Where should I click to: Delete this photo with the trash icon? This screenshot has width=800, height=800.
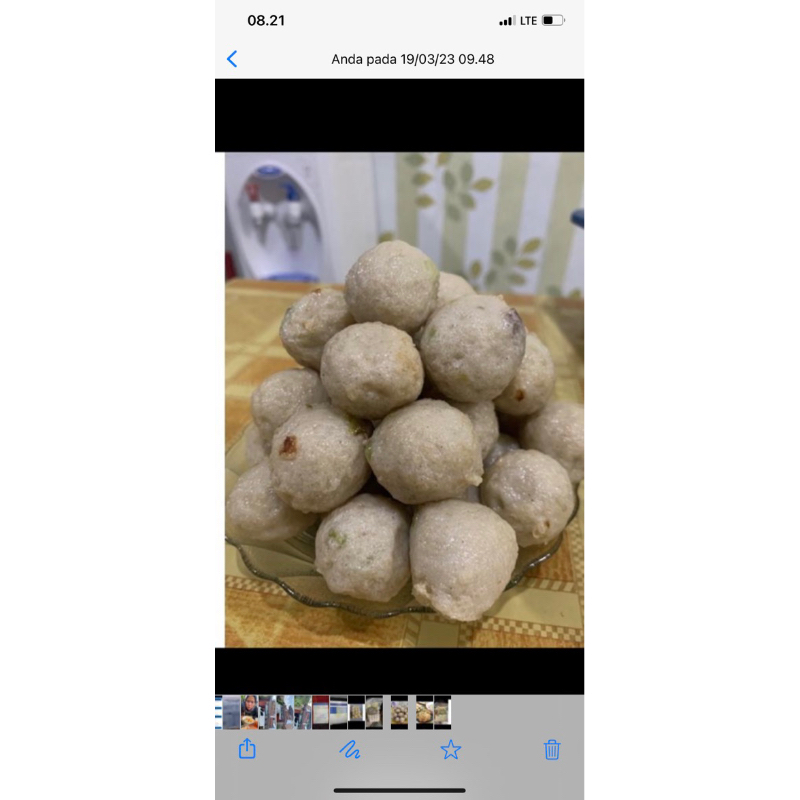click(x=552, y=749)
